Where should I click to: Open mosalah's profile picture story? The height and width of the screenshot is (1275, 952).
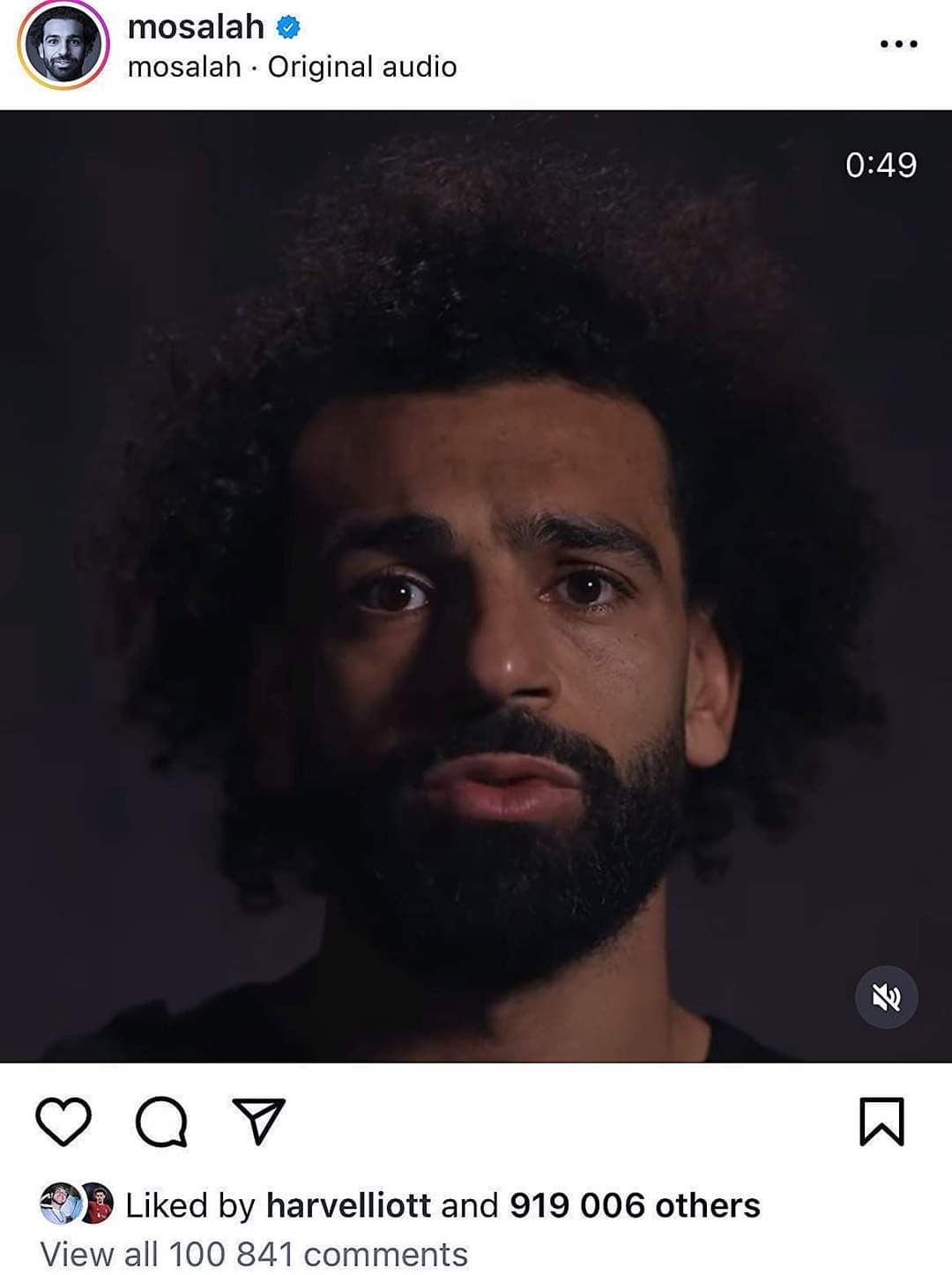click(63, 46)
